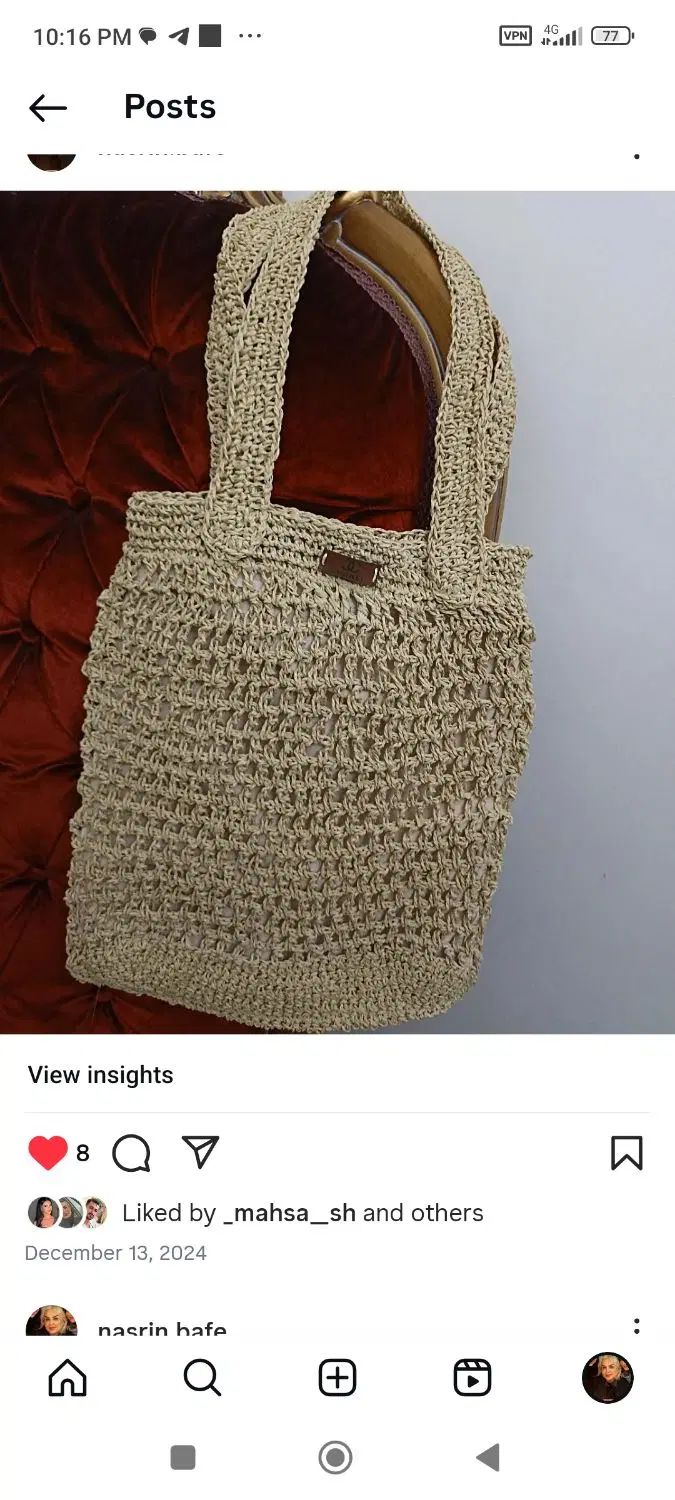Unlike the post via red heart

pos(48,1153)
